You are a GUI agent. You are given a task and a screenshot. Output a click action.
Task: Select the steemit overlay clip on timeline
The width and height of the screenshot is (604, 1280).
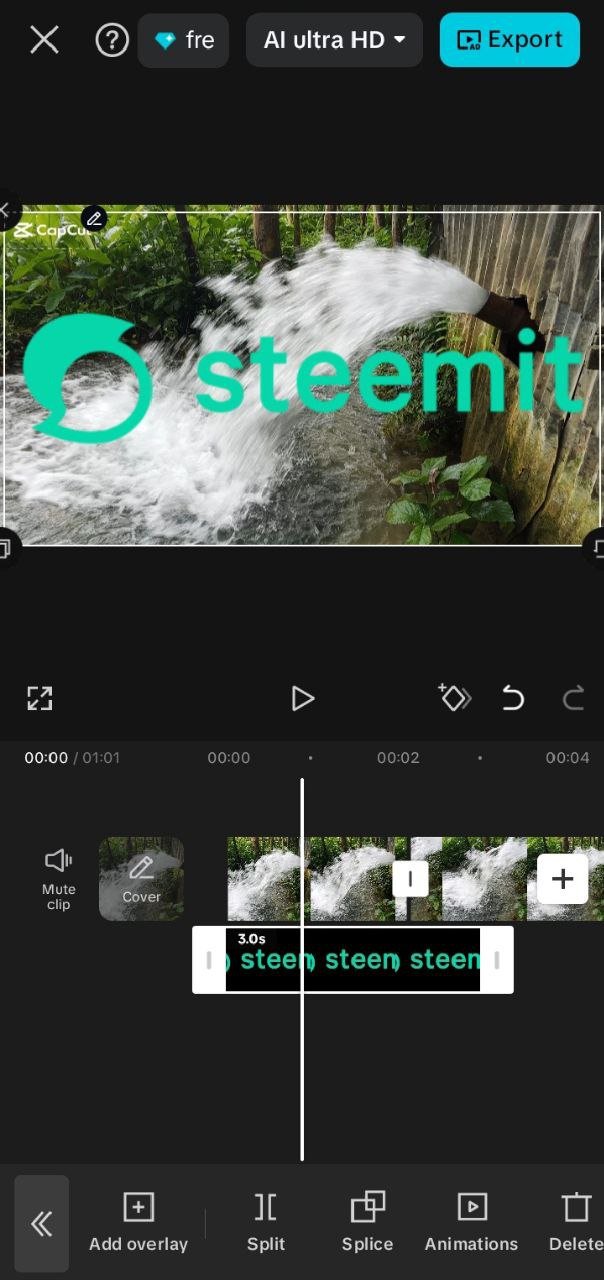click(x=352, y=960)
